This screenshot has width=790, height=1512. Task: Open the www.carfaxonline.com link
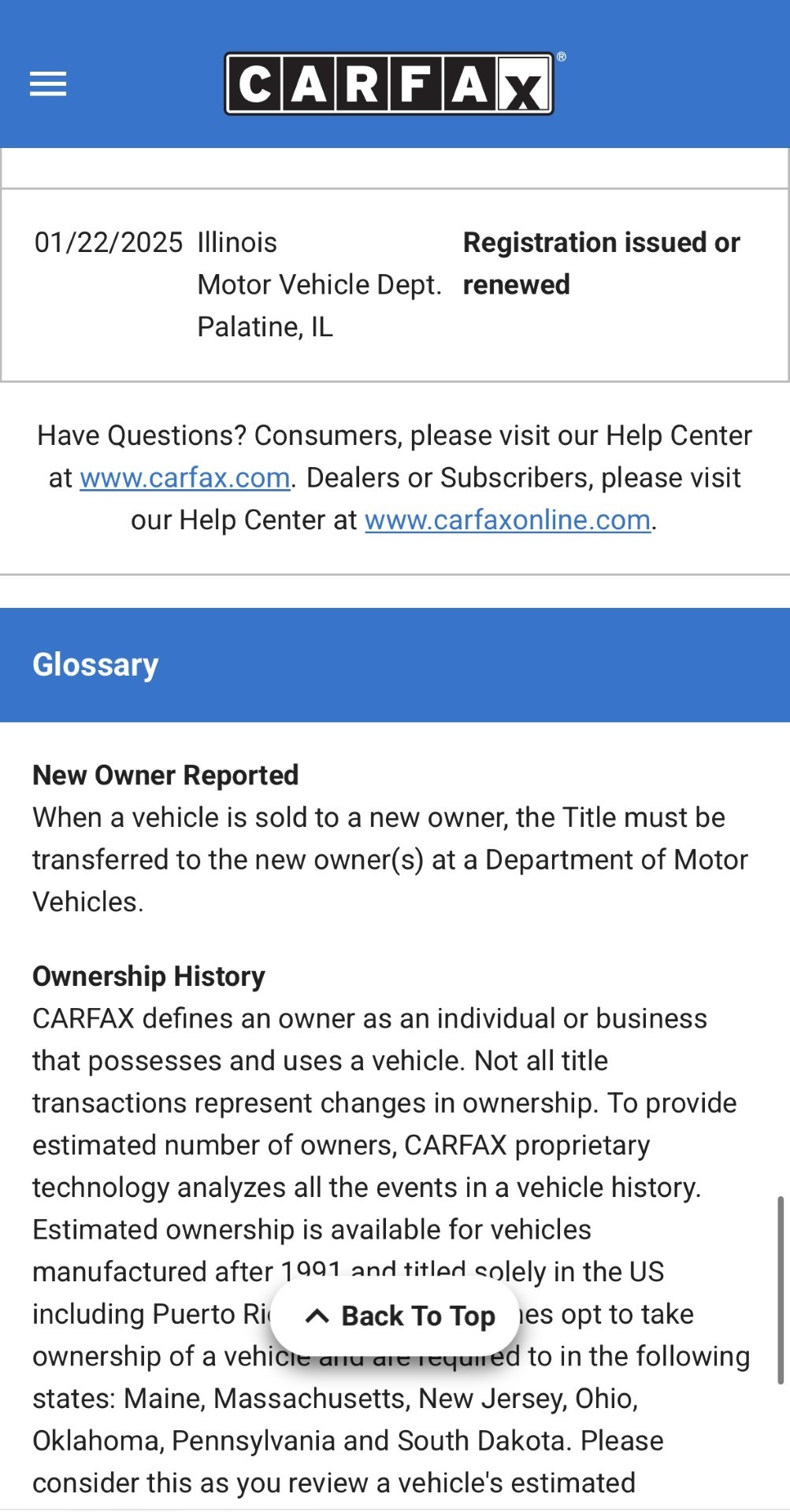click(x=507, y=520)
